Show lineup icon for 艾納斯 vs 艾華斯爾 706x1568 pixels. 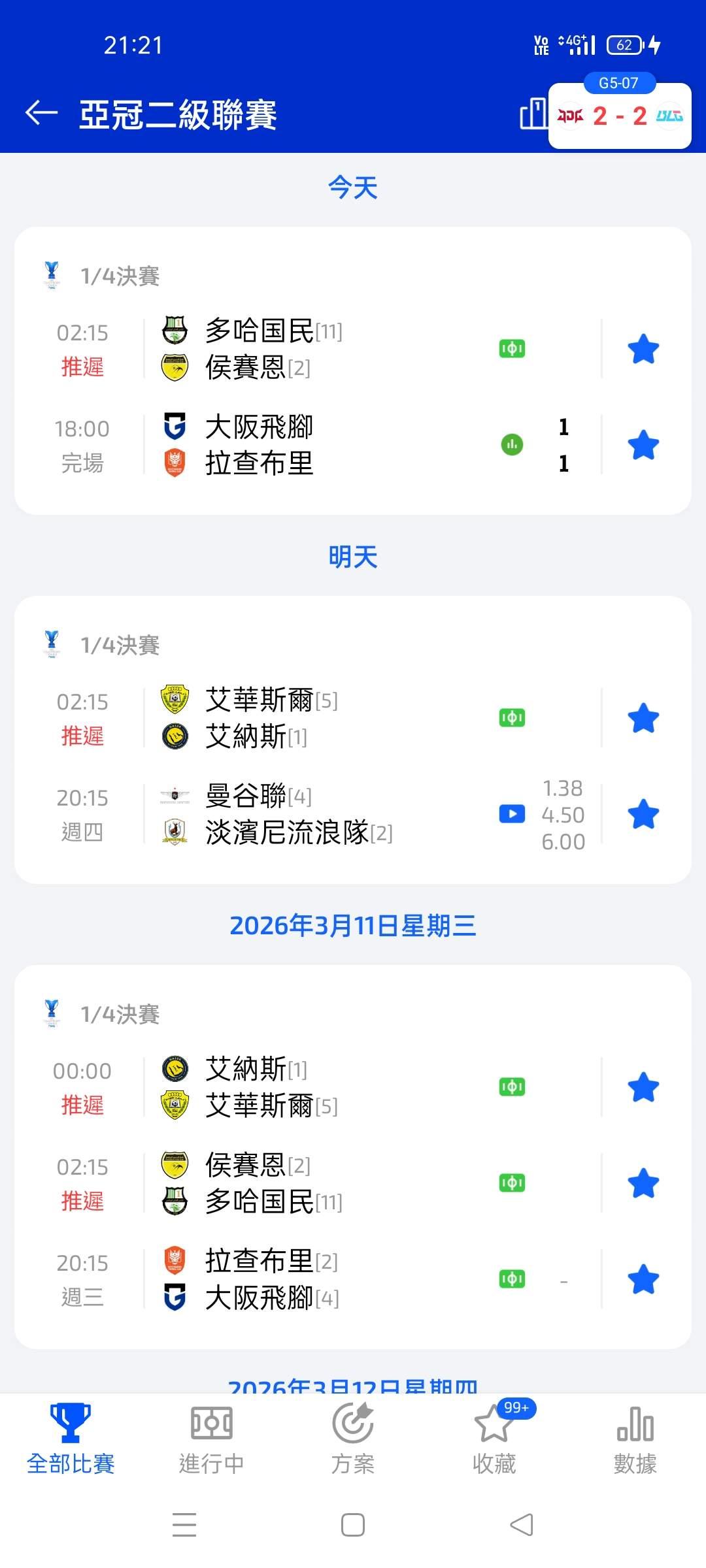[512, 1087]
